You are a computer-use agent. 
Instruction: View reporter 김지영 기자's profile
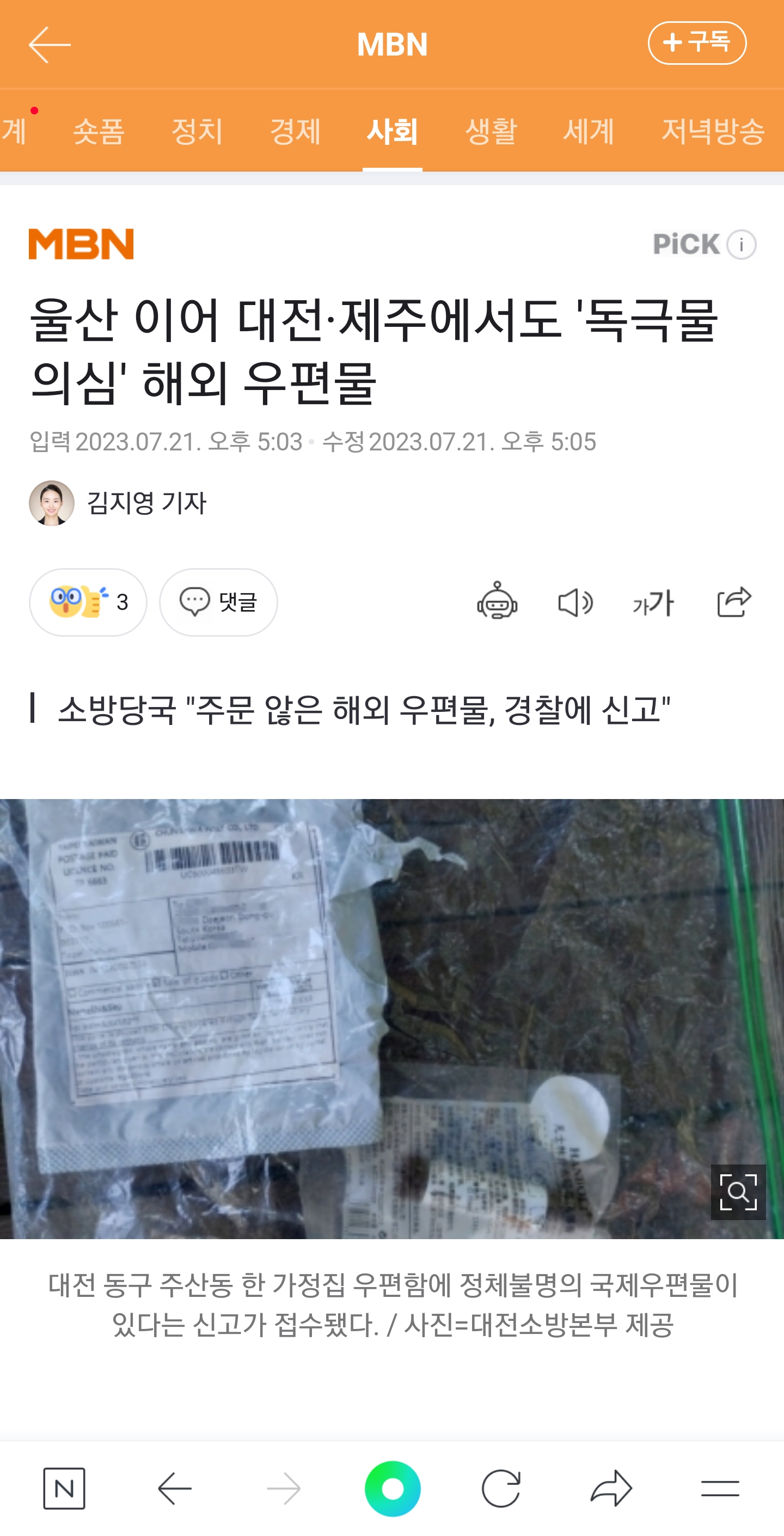pyautogui.click(x=118, y=503)
